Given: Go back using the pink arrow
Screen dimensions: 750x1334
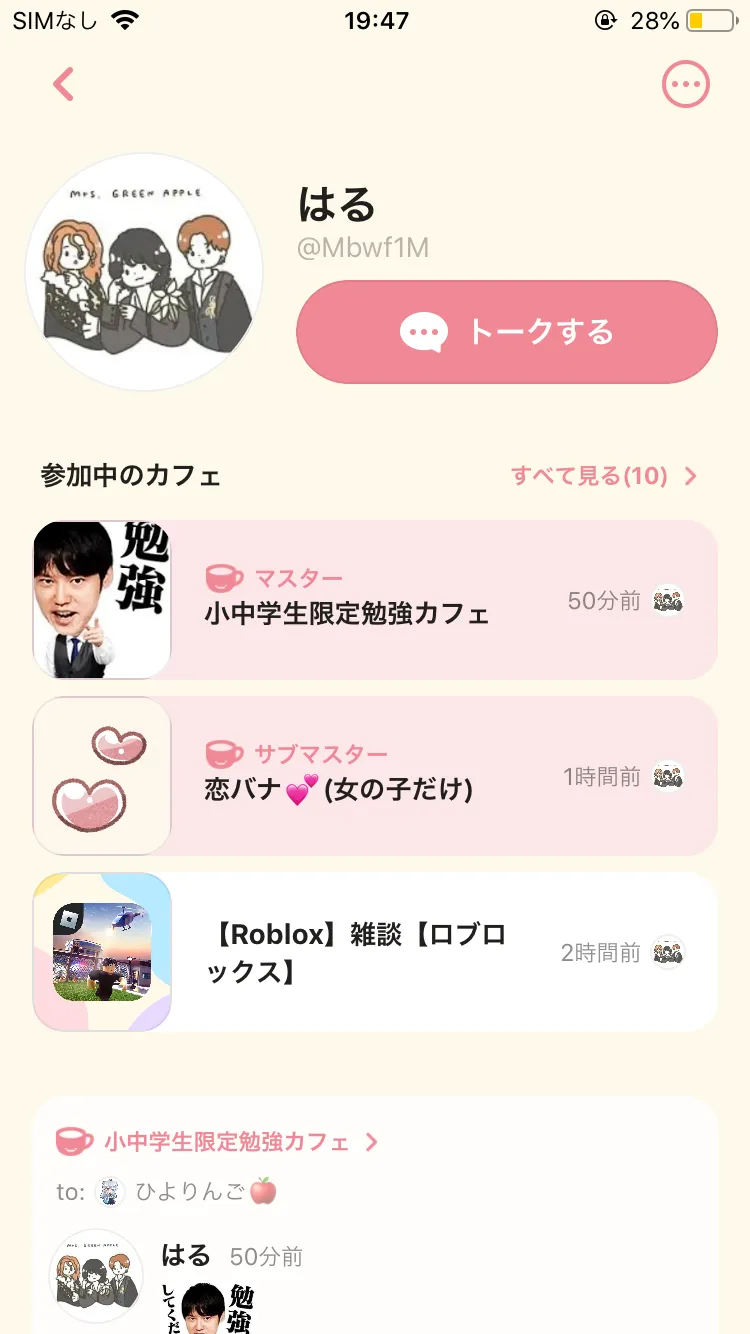Looking at the screenshot, I should coord(64,85).
